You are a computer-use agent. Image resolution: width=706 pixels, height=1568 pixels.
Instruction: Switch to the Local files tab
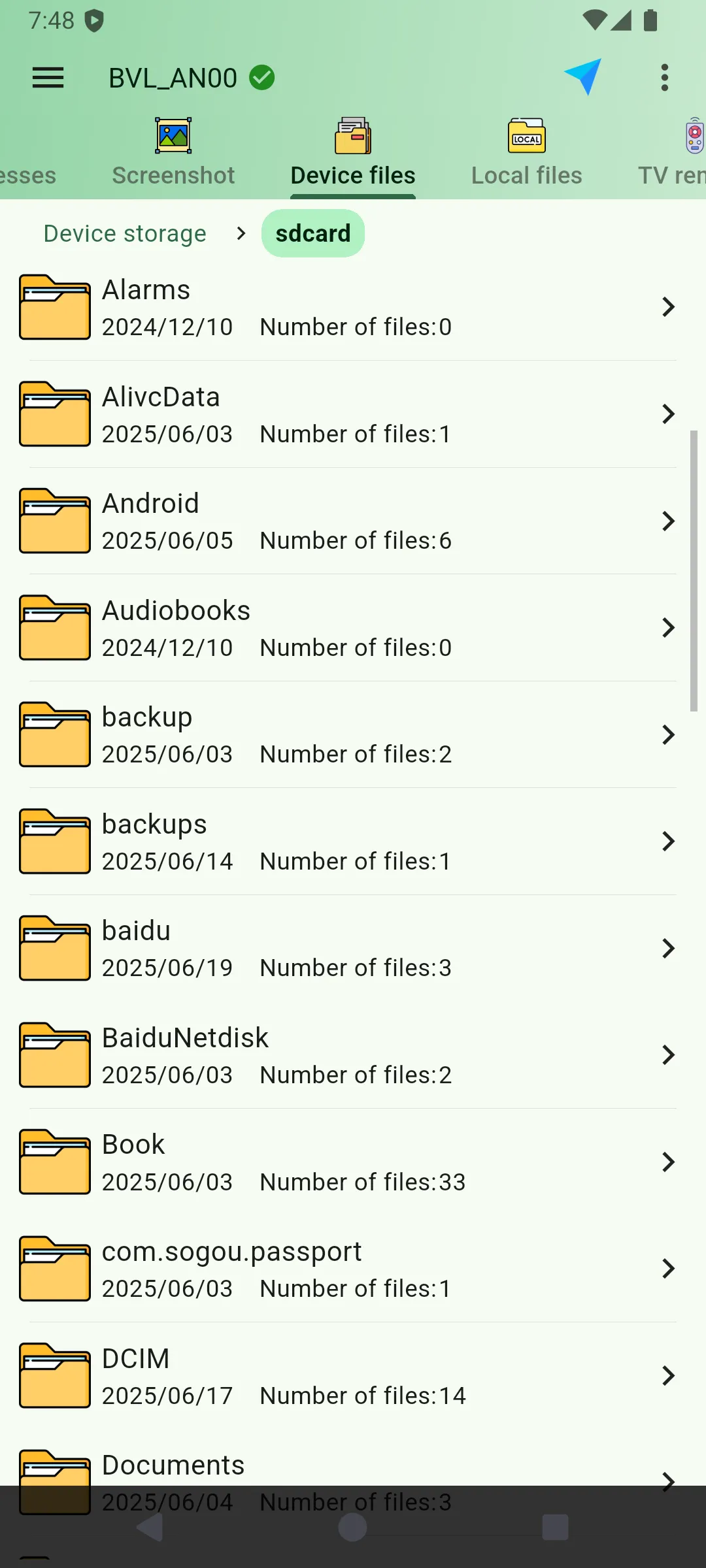(526, 175)
